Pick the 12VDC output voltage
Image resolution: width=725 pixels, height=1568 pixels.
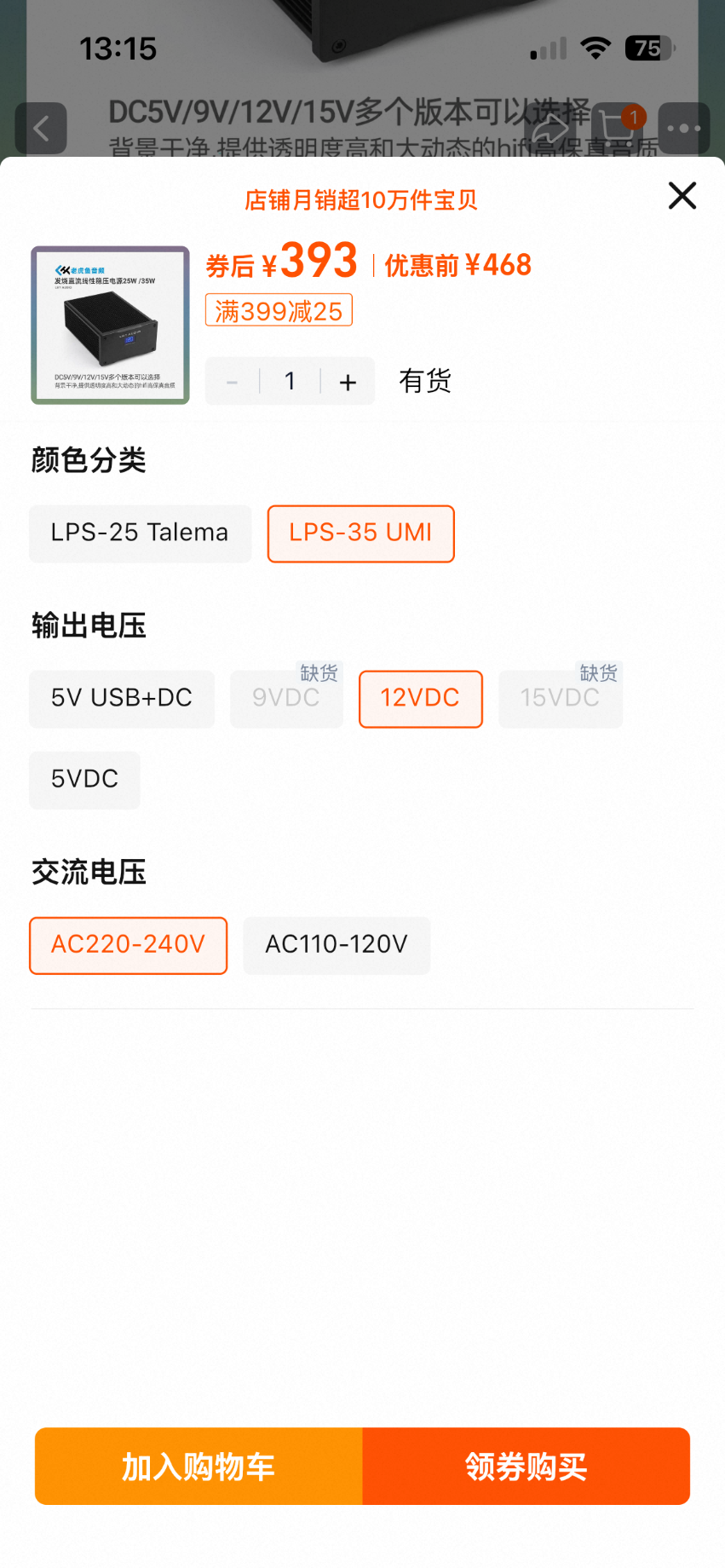click(x=420, y=699)
